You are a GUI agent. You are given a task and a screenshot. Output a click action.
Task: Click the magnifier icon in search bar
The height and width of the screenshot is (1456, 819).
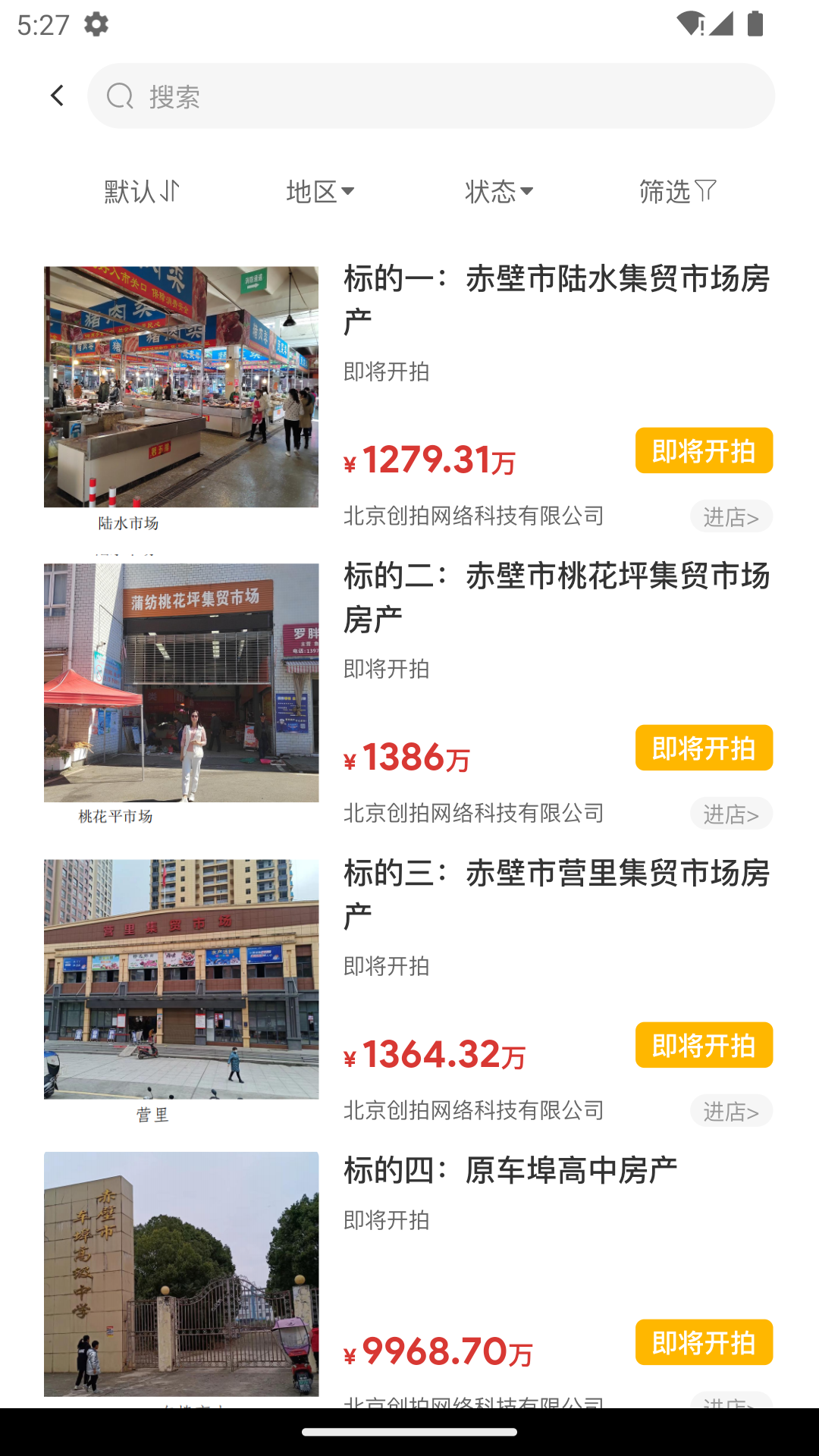coord(120,96)
